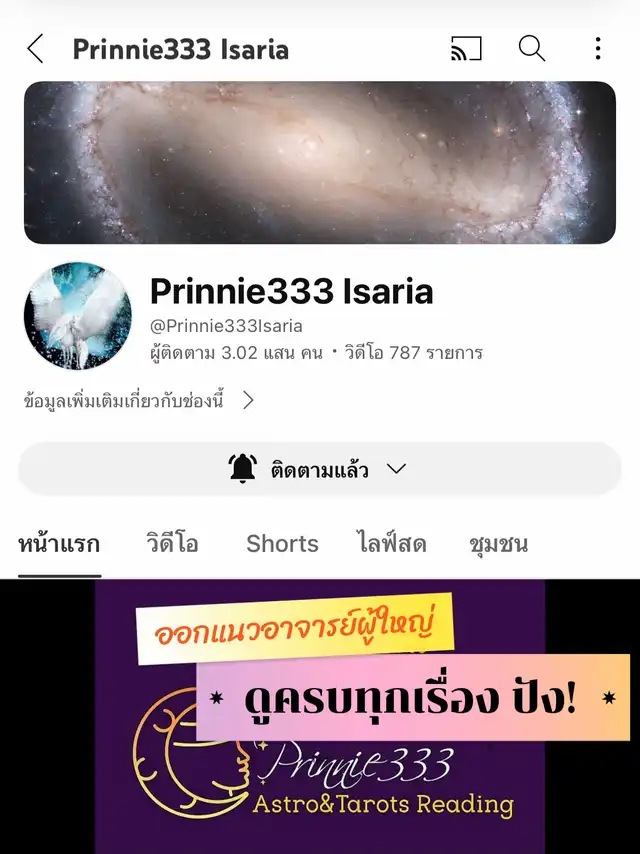640x854 pixels.
Task: Go back from the channel page
Action: pyautogui.click(x=36, y=49)
